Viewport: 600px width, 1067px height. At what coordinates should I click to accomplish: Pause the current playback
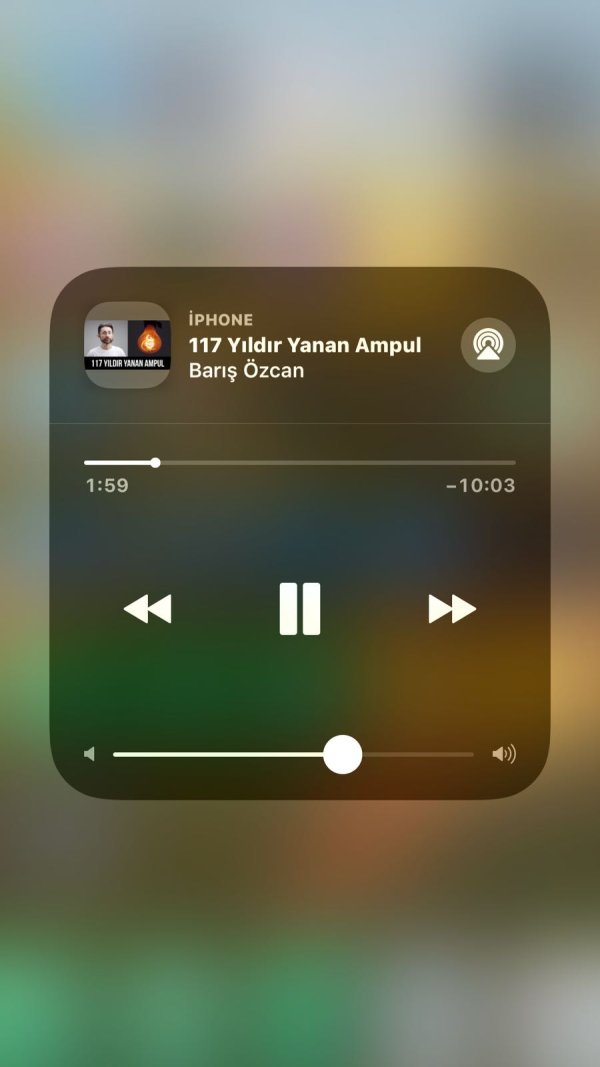pos(300,609)
